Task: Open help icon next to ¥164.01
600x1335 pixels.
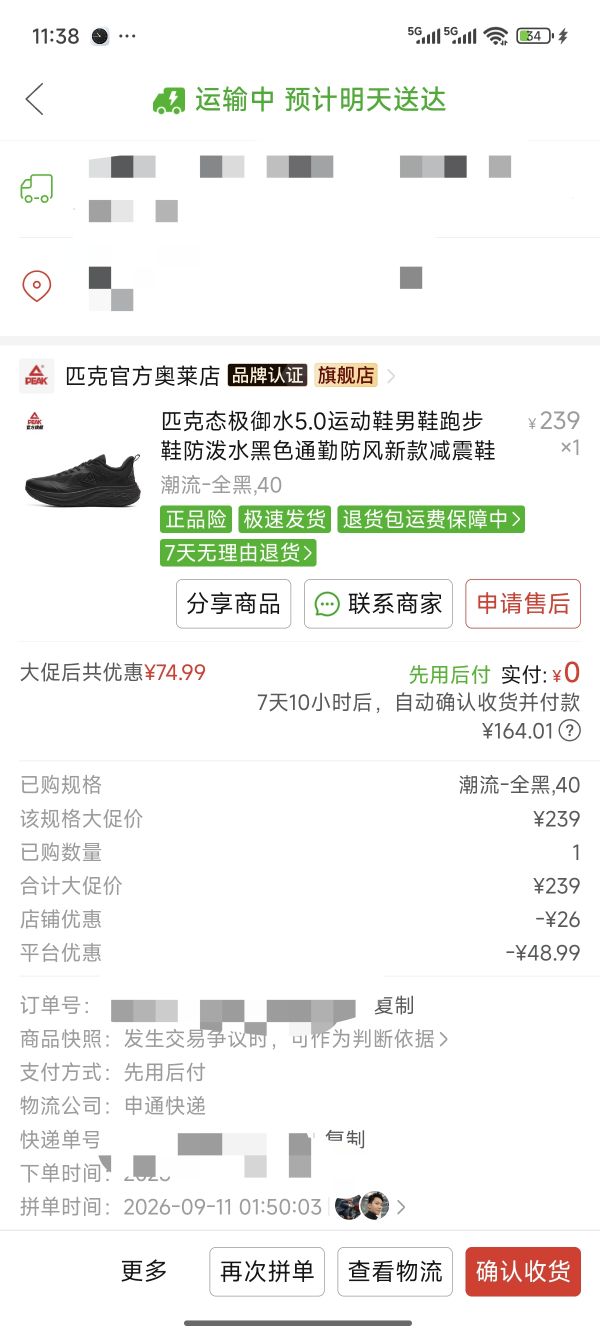Action: [569, 731]
